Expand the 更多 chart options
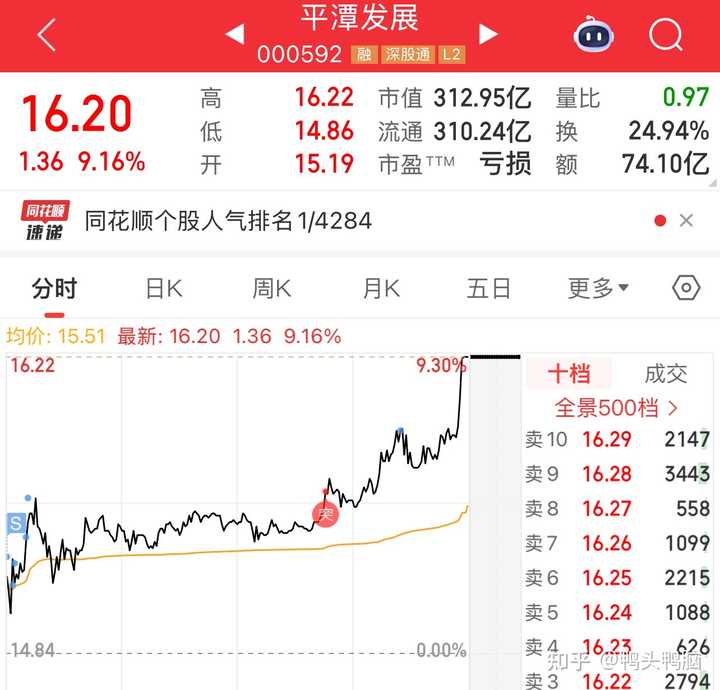The height and width of the screenshot is (690, 720). point(598,289)
